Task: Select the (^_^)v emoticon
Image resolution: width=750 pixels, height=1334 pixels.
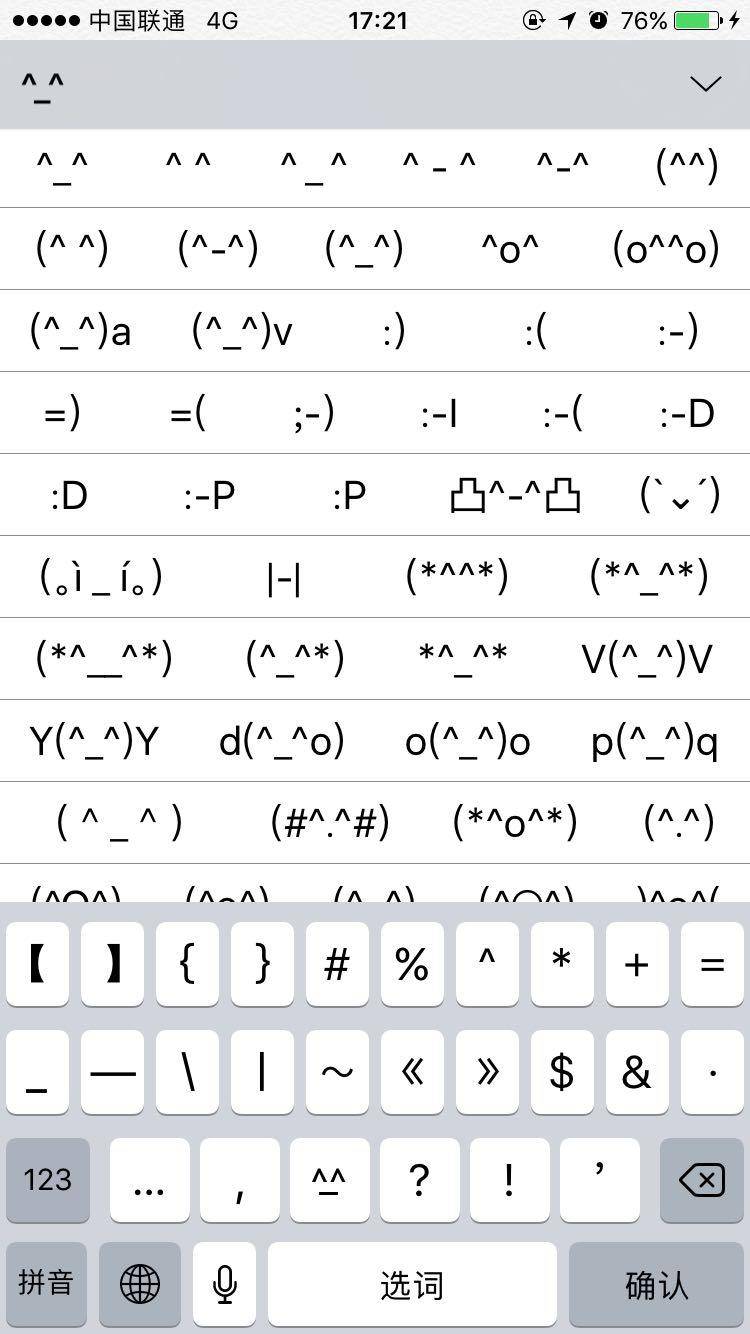Action: click(242, 331)
